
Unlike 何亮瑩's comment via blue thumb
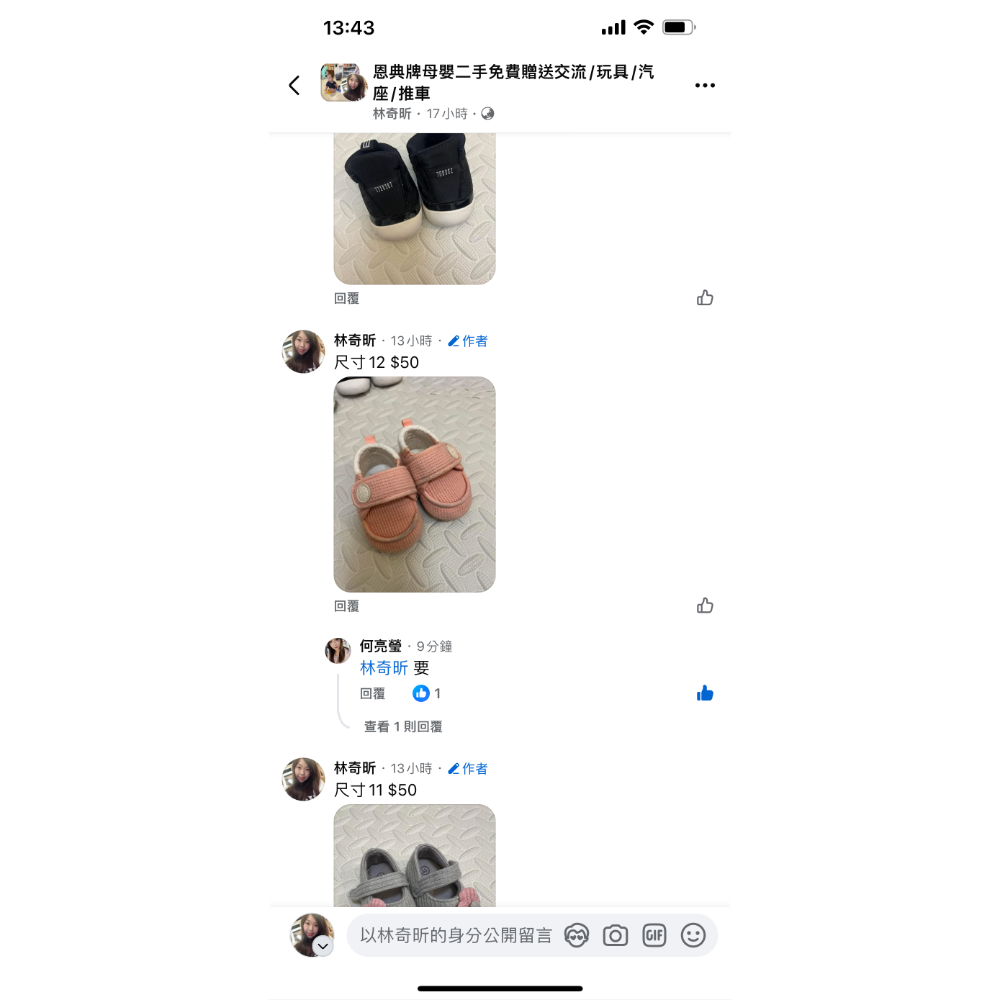pos(705,693)
